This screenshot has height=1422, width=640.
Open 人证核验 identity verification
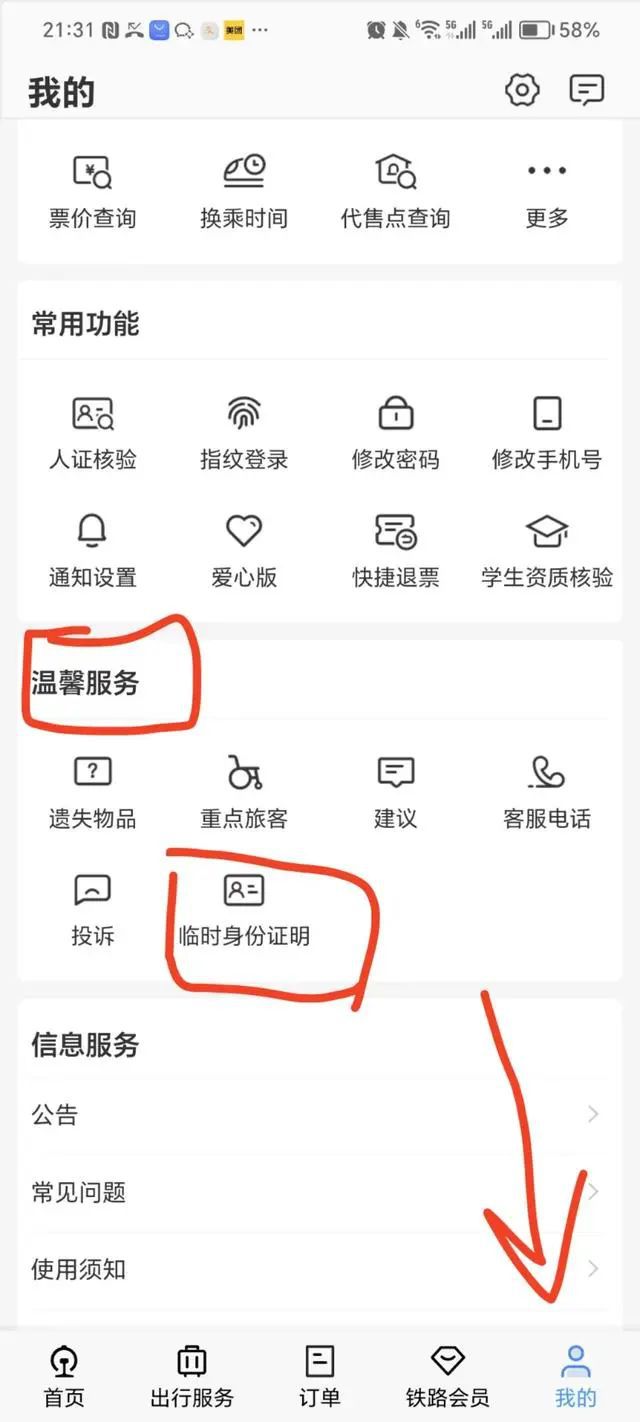point(93,434)
